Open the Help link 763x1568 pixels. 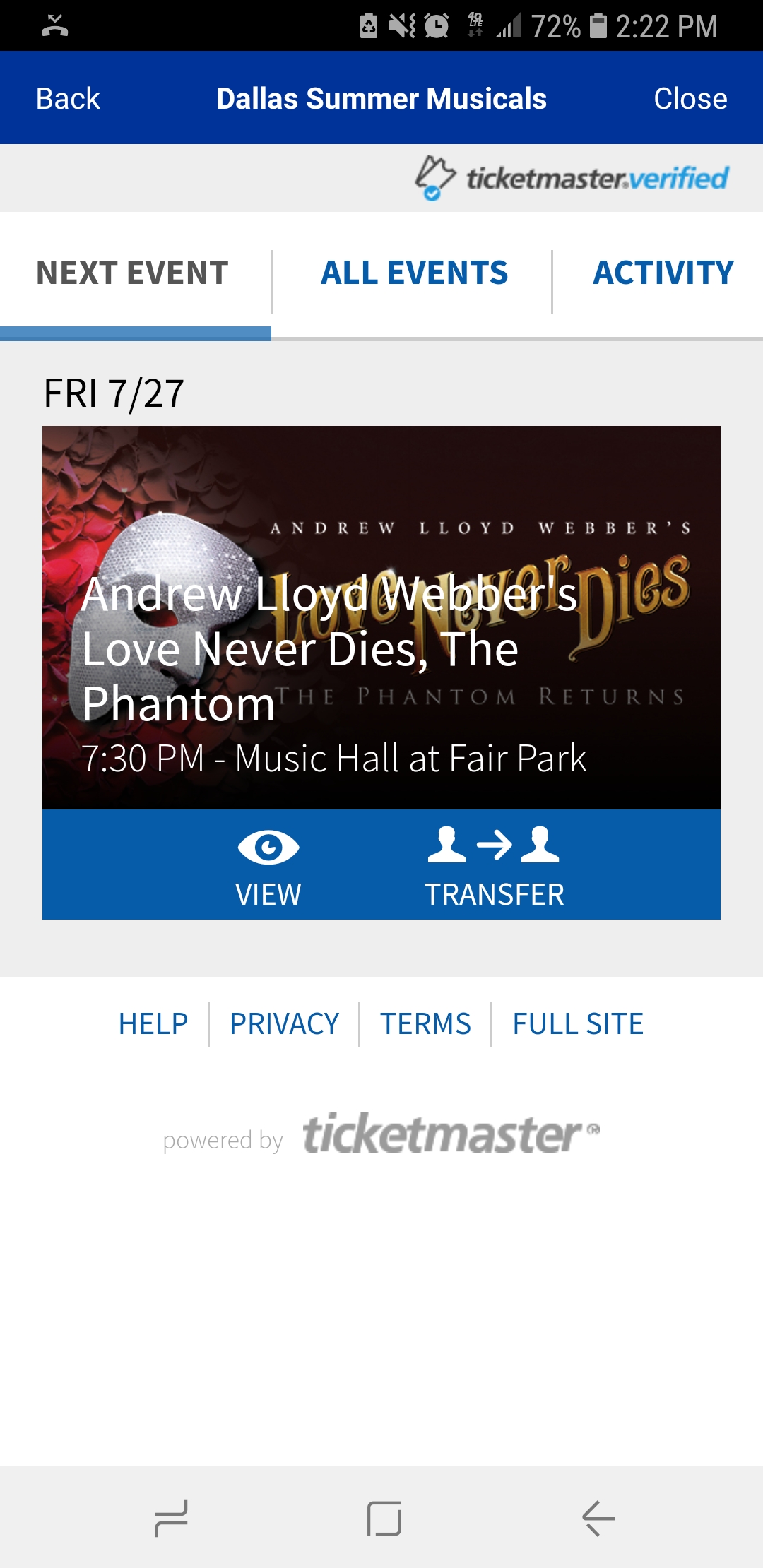153,1023
